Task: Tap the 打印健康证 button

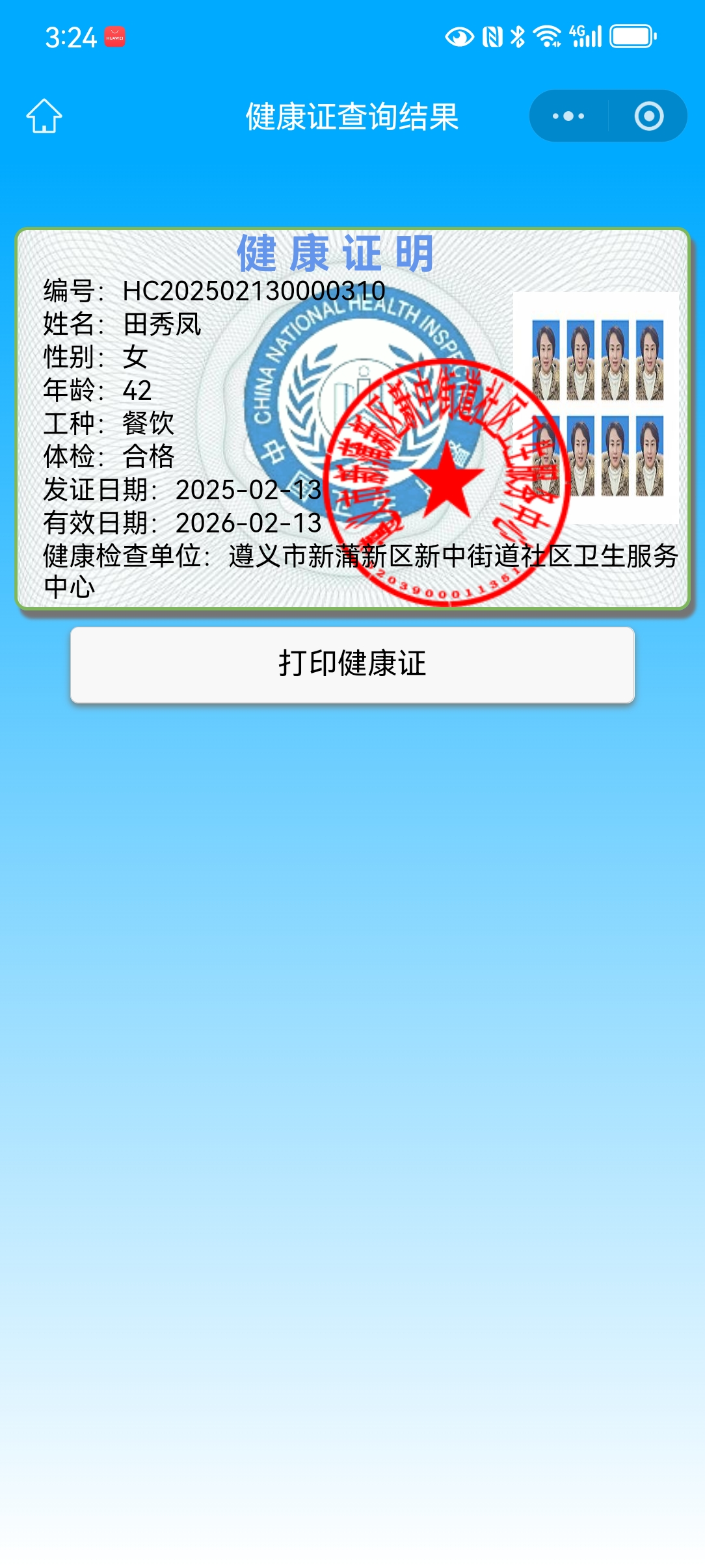Action: point(352,664)
